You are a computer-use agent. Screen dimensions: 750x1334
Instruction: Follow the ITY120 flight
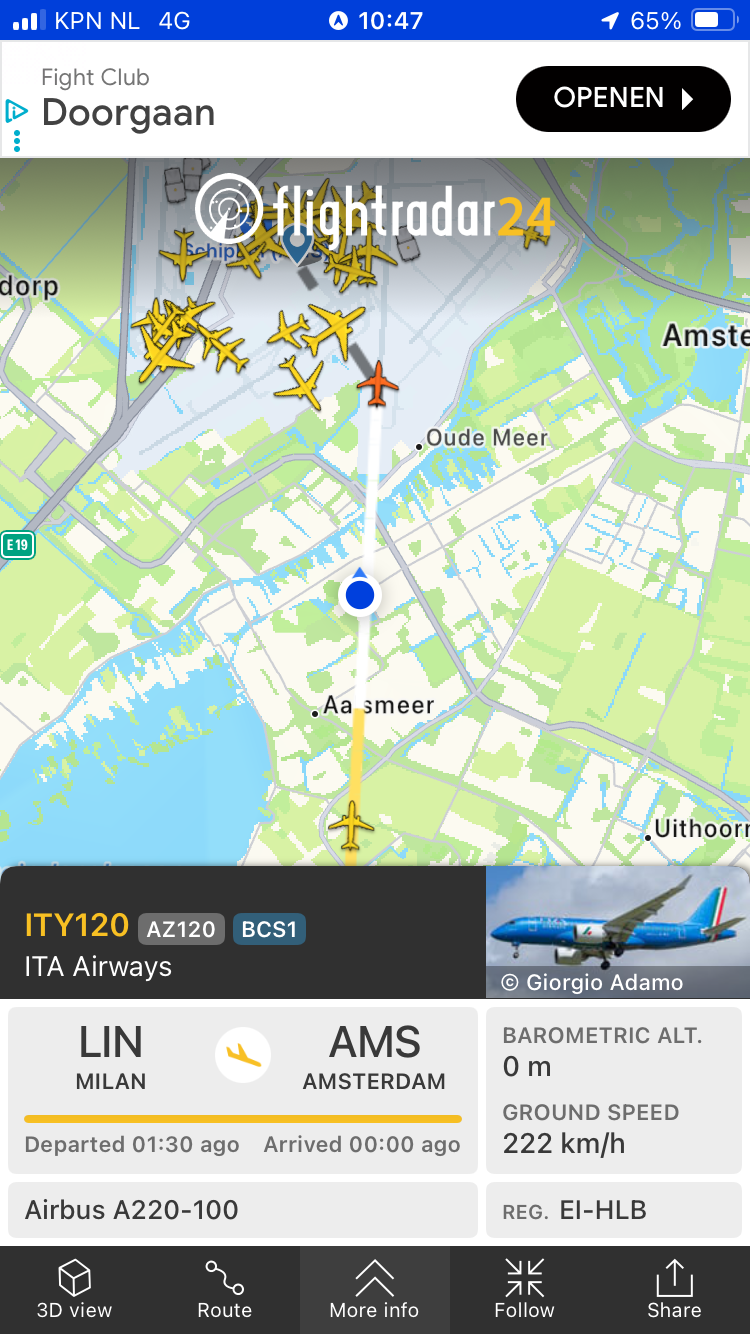tap(524, 1289)
